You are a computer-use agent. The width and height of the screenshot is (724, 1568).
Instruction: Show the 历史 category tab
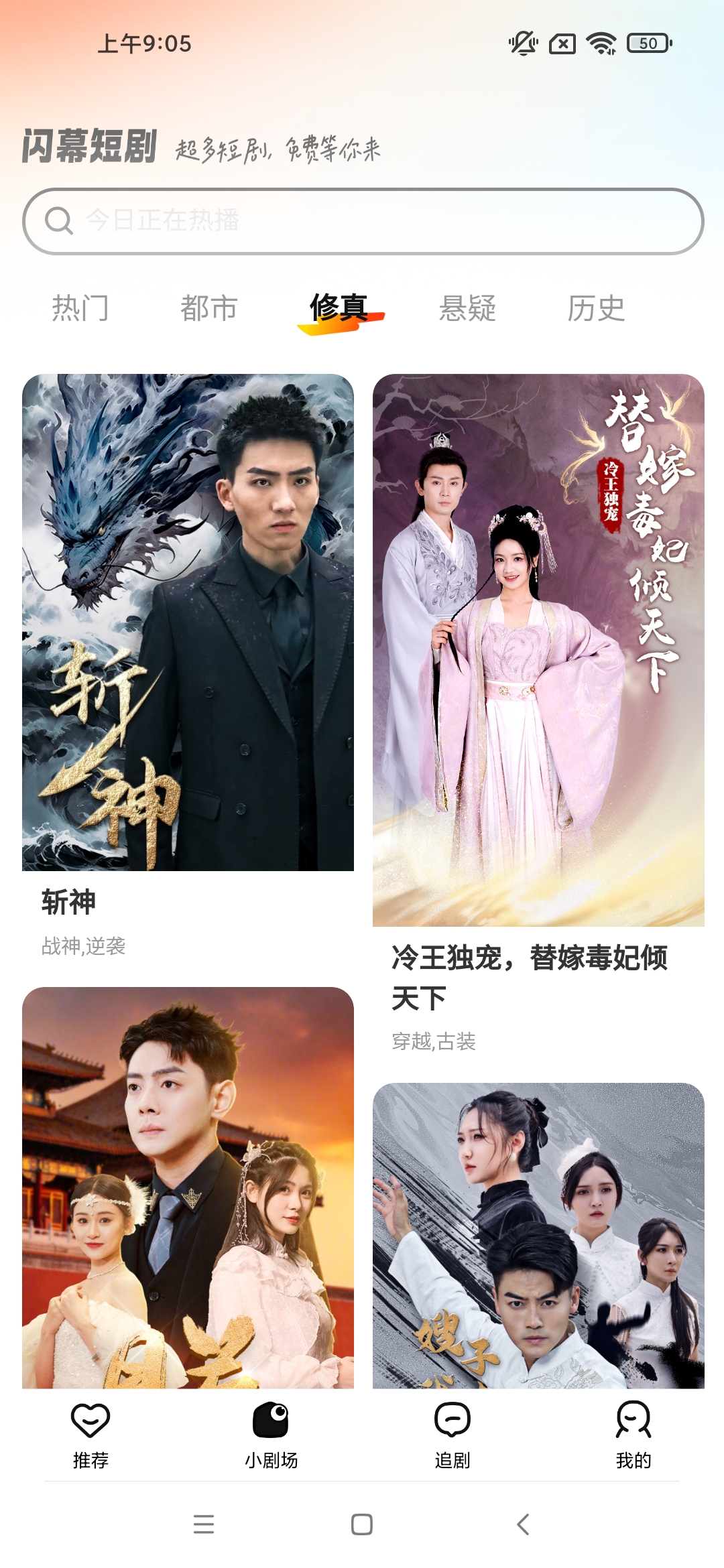[596, 308]
